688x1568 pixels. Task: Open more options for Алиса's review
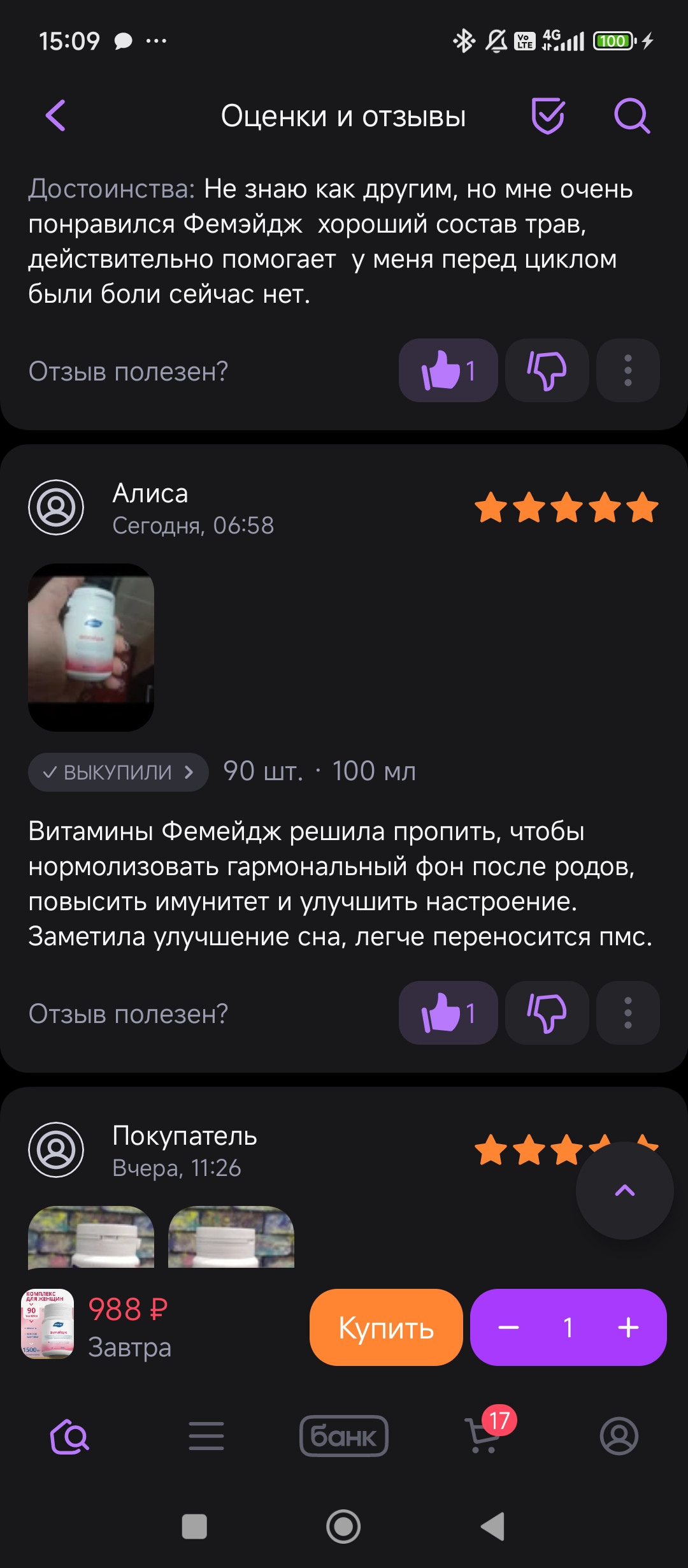[x=627, y=1013]
